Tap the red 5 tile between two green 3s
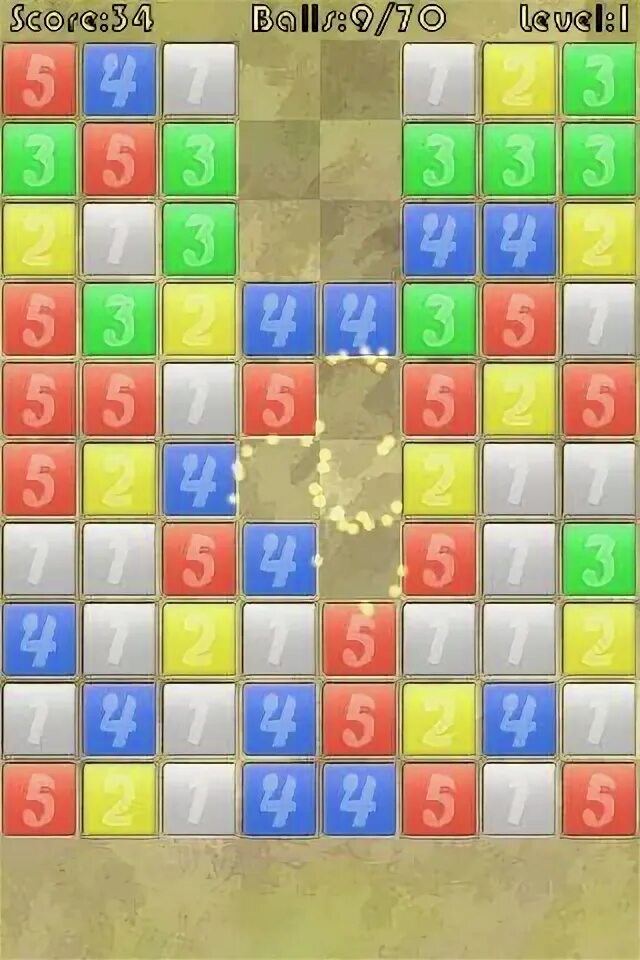The height and width of the screenshot is (960, 640). coord(119,159)
